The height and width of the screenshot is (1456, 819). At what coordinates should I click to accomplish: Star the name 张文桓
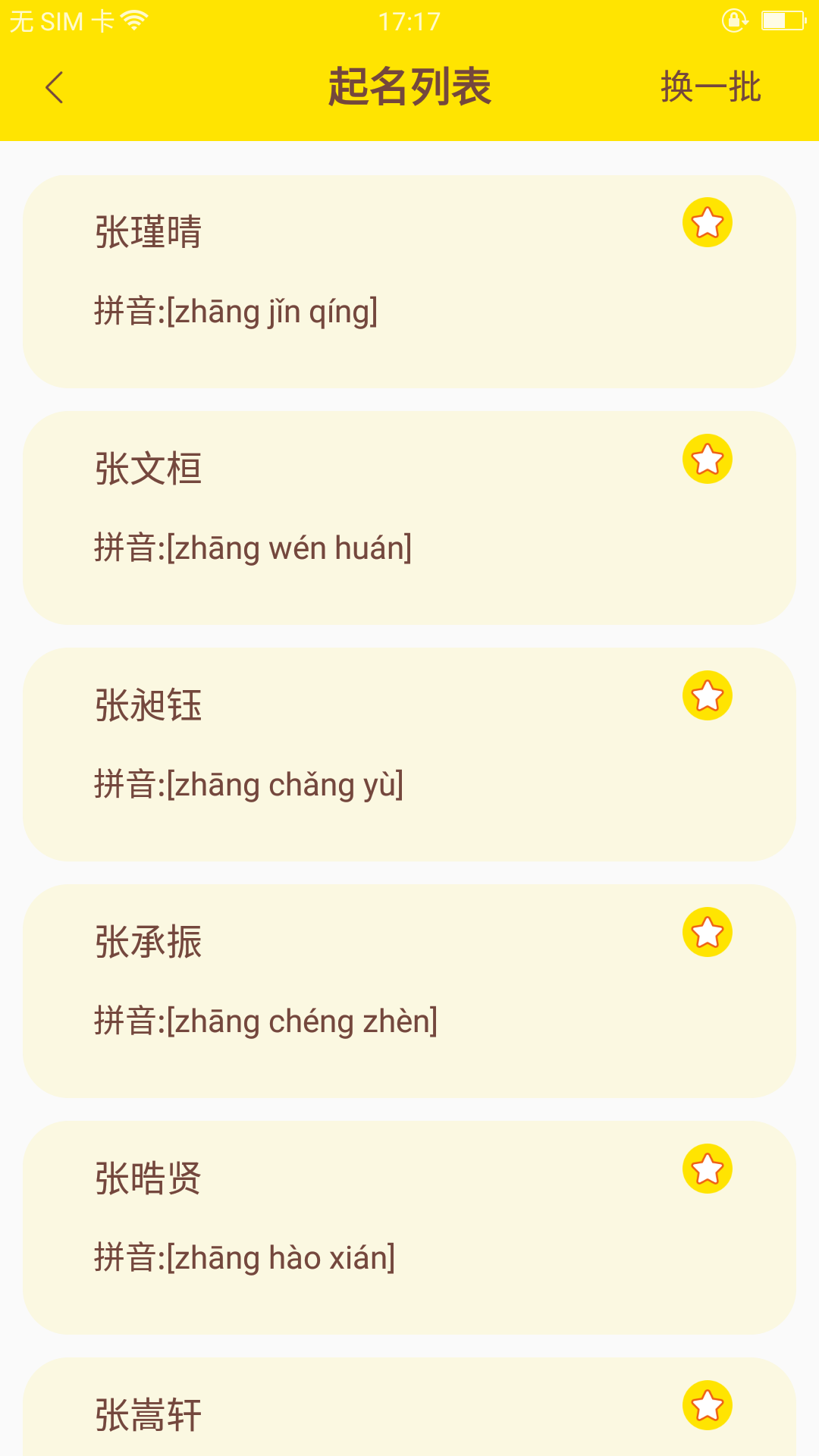click(708, 459)
